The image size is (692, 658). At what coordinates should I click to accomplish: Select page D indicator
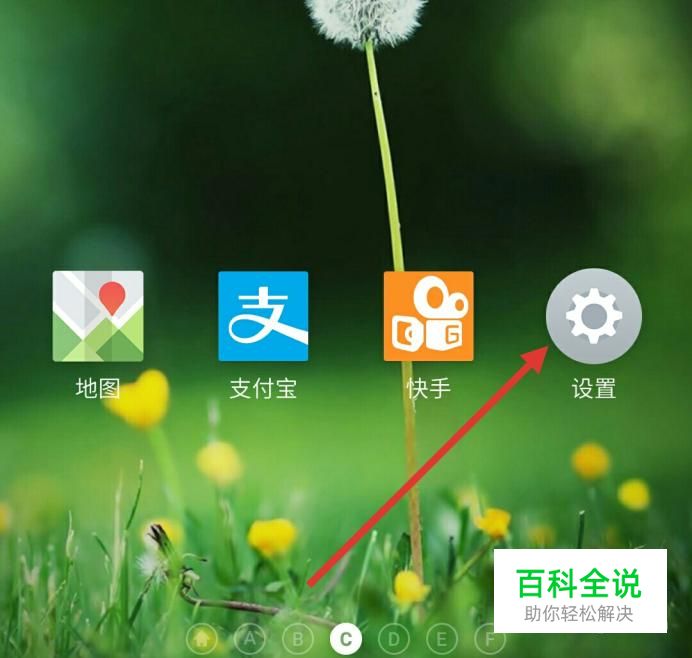click(x=394, y=638)
